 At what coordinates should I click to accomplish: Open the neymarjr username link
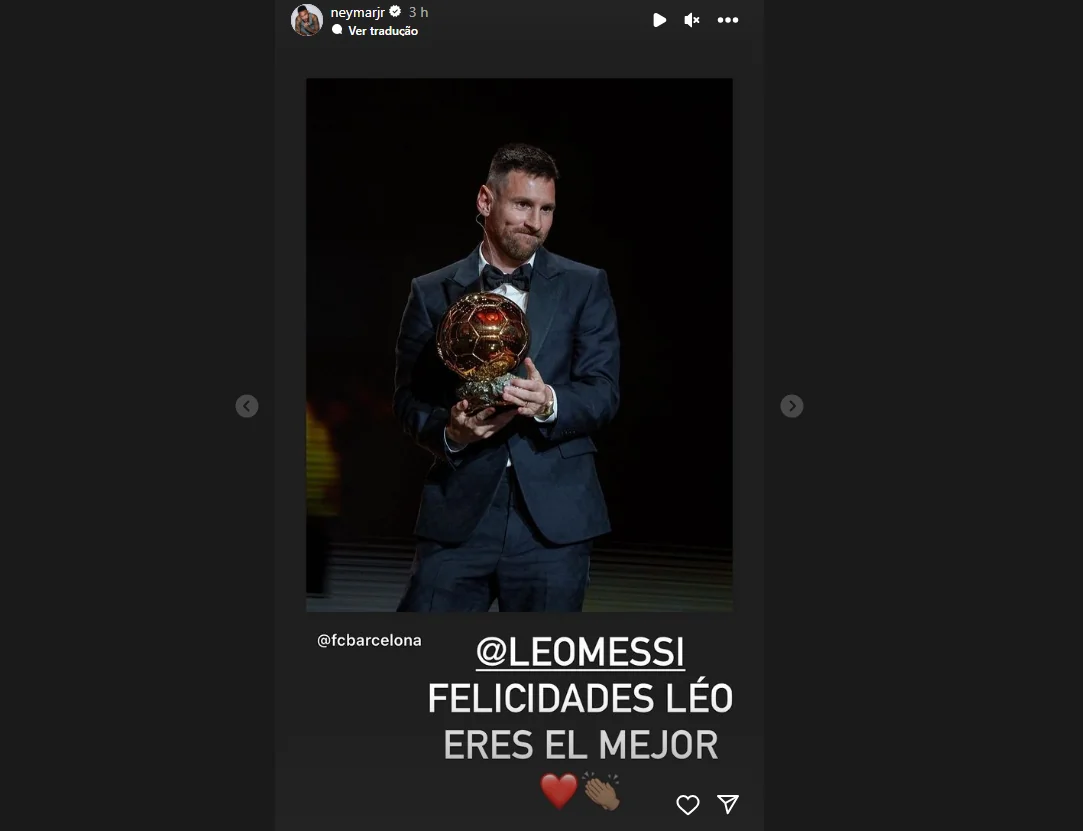tap(357, 12)
